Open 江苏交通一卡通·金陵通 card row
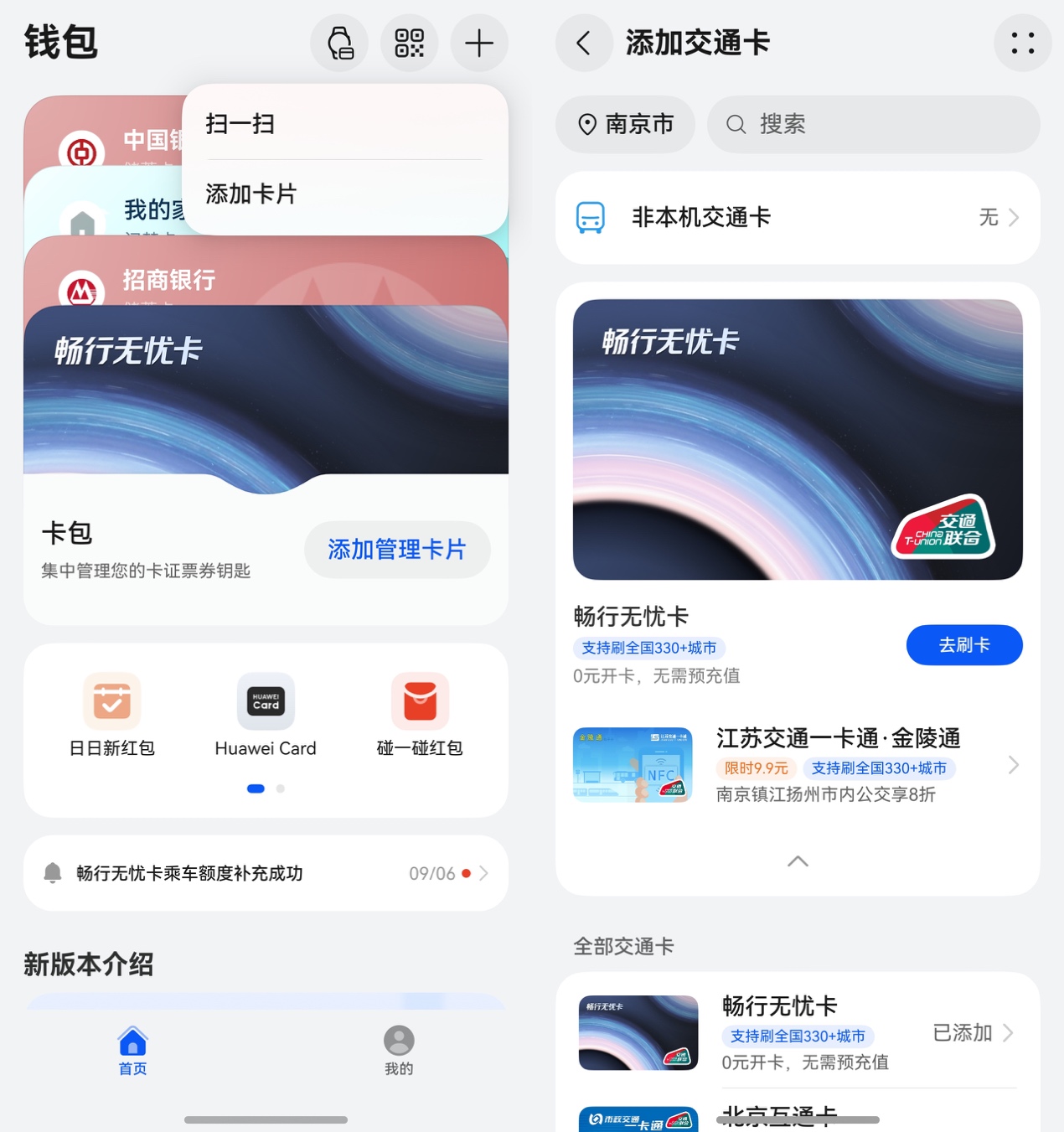Screen dimensions: 1064x1132 coord(796,765)
